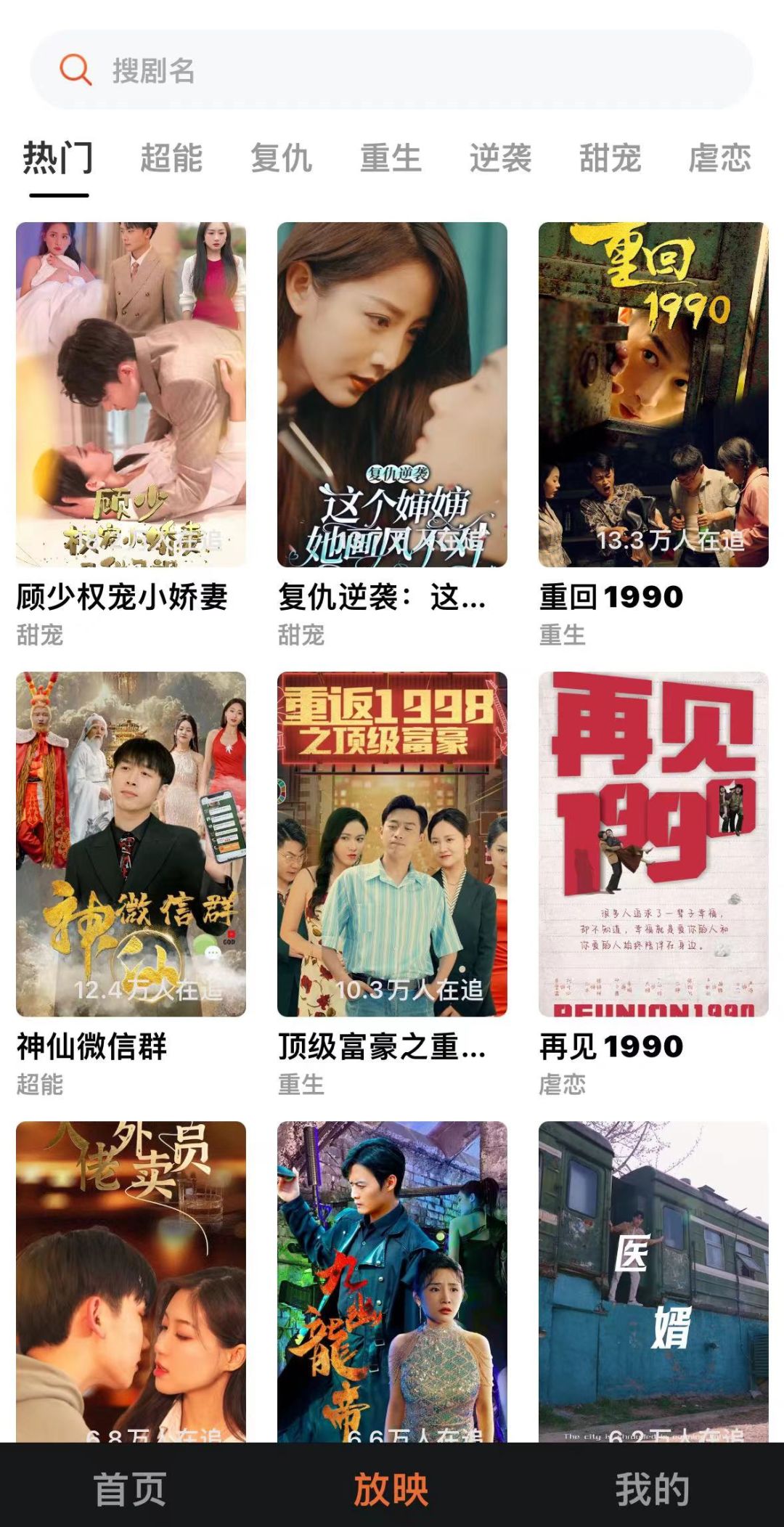Go to the 首页 tab

coord(131,1489)
